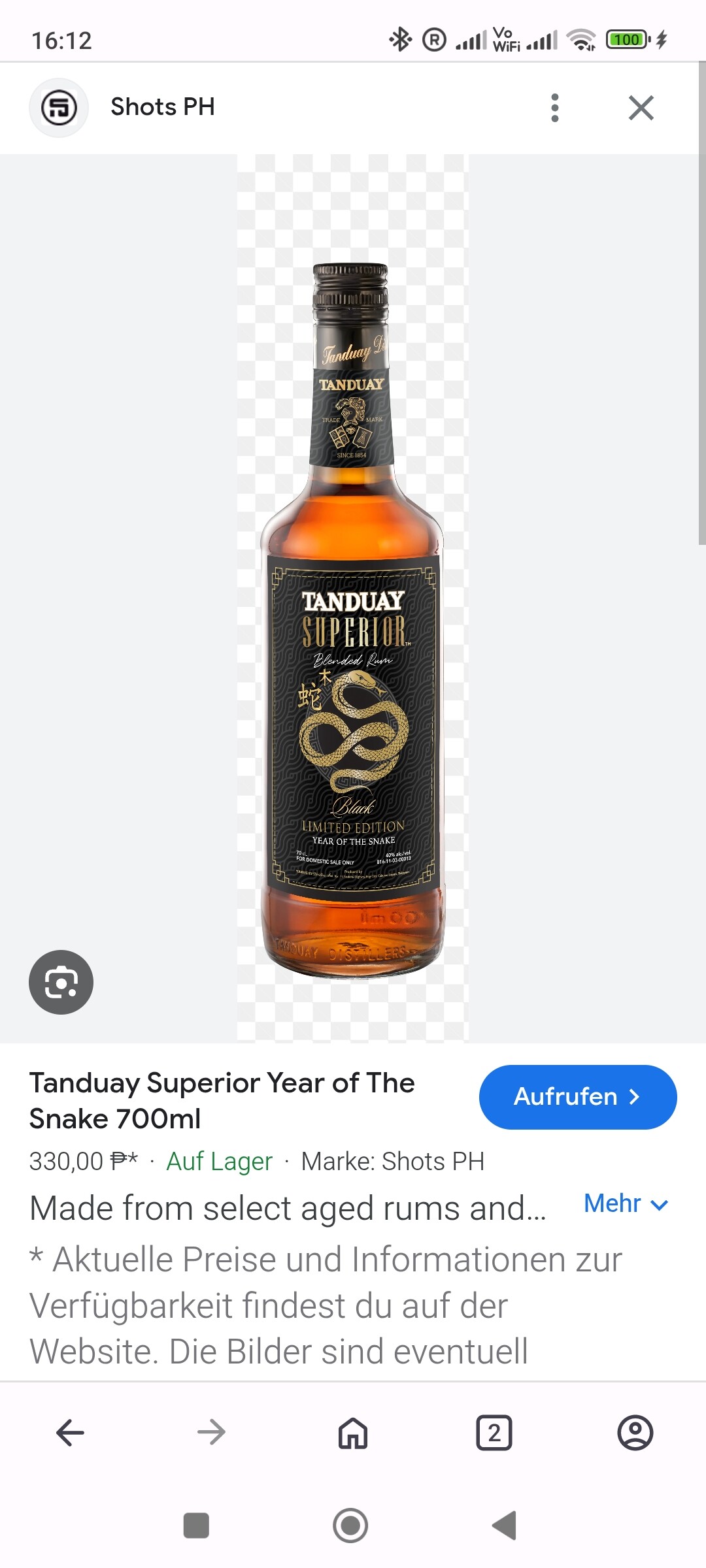Go back to the previous page
The image size is (706, 1568).
click(x=71, y=1433)
